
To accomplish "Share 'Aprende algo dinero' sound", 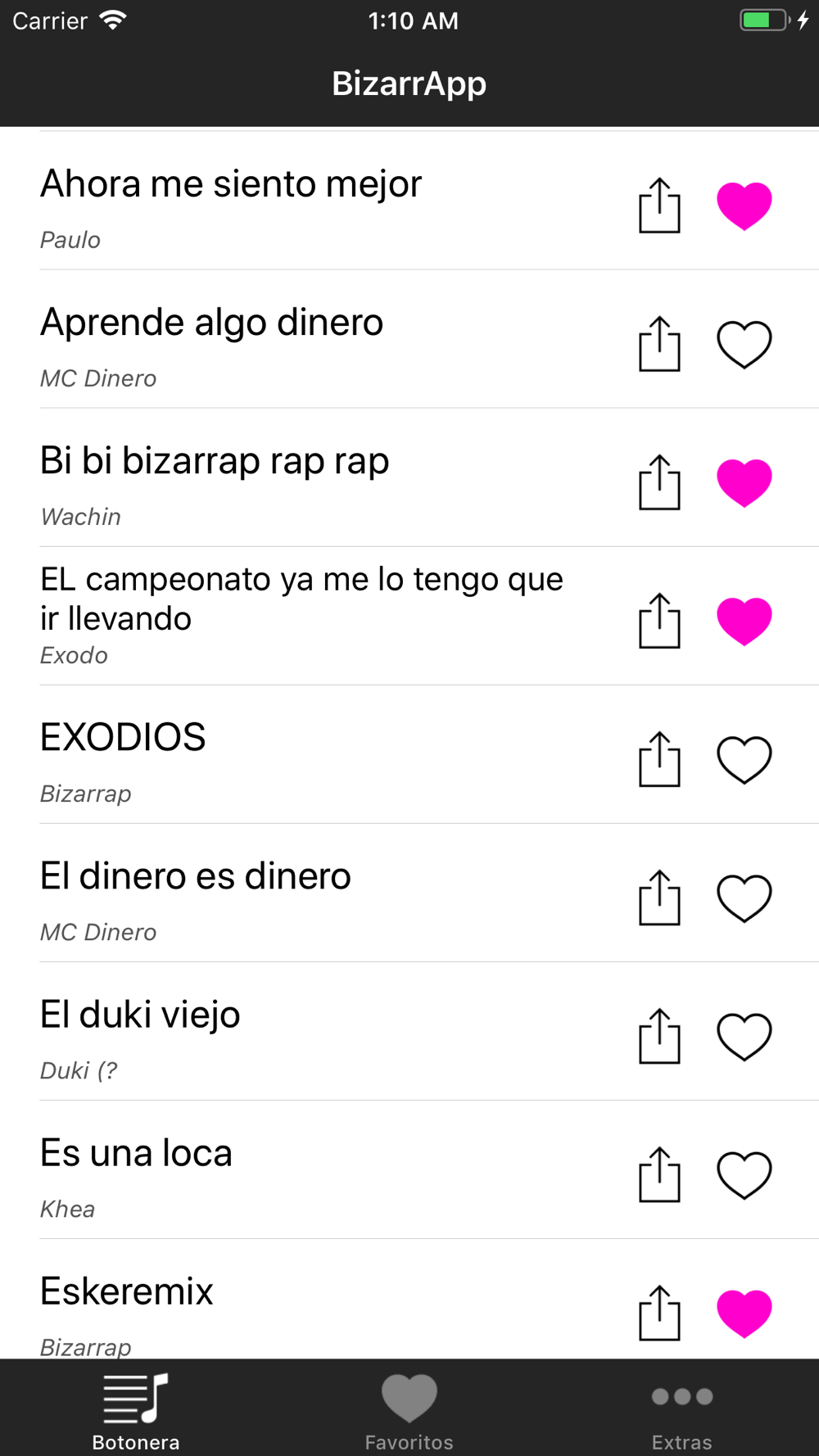I will click(659, 344).
